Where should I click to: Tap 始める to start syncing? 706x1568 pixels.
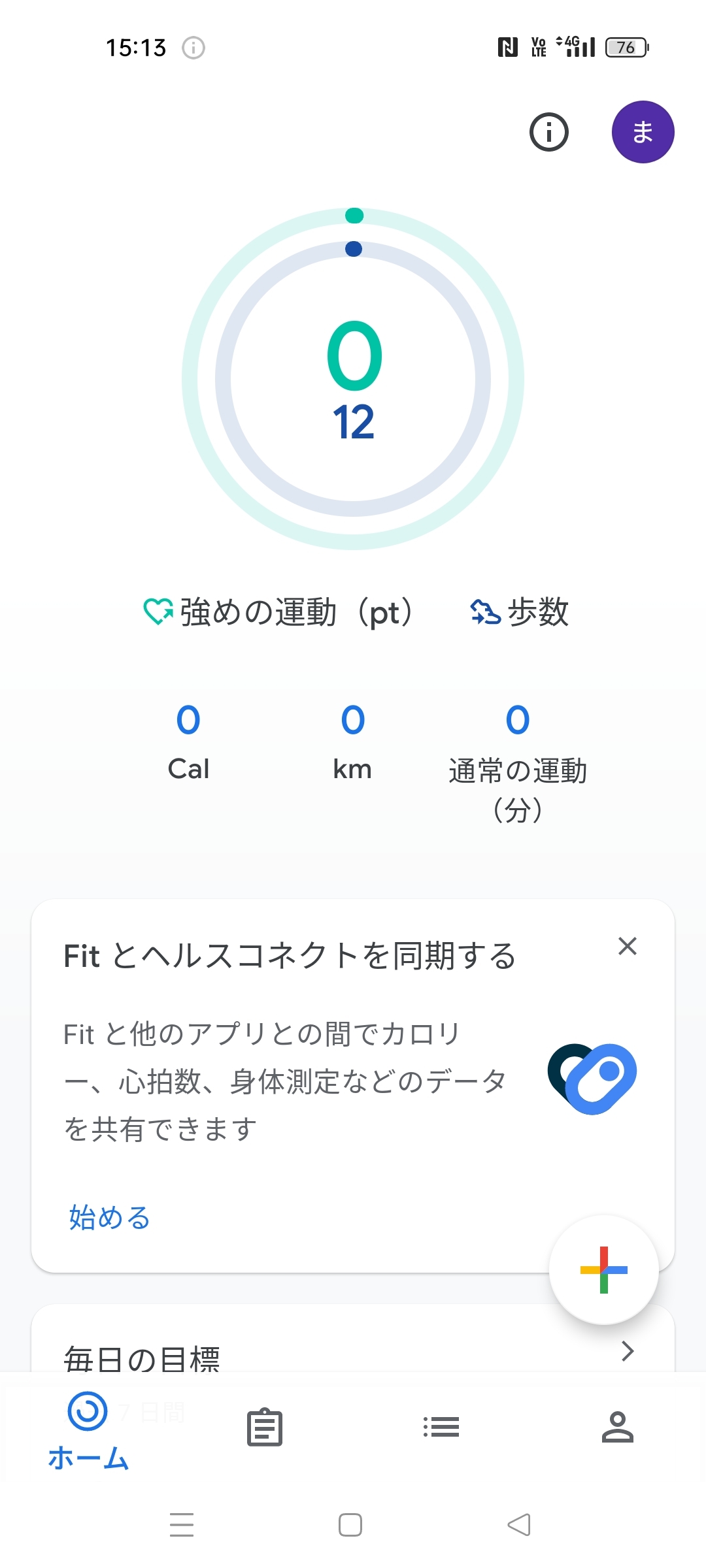point(110,1218)
